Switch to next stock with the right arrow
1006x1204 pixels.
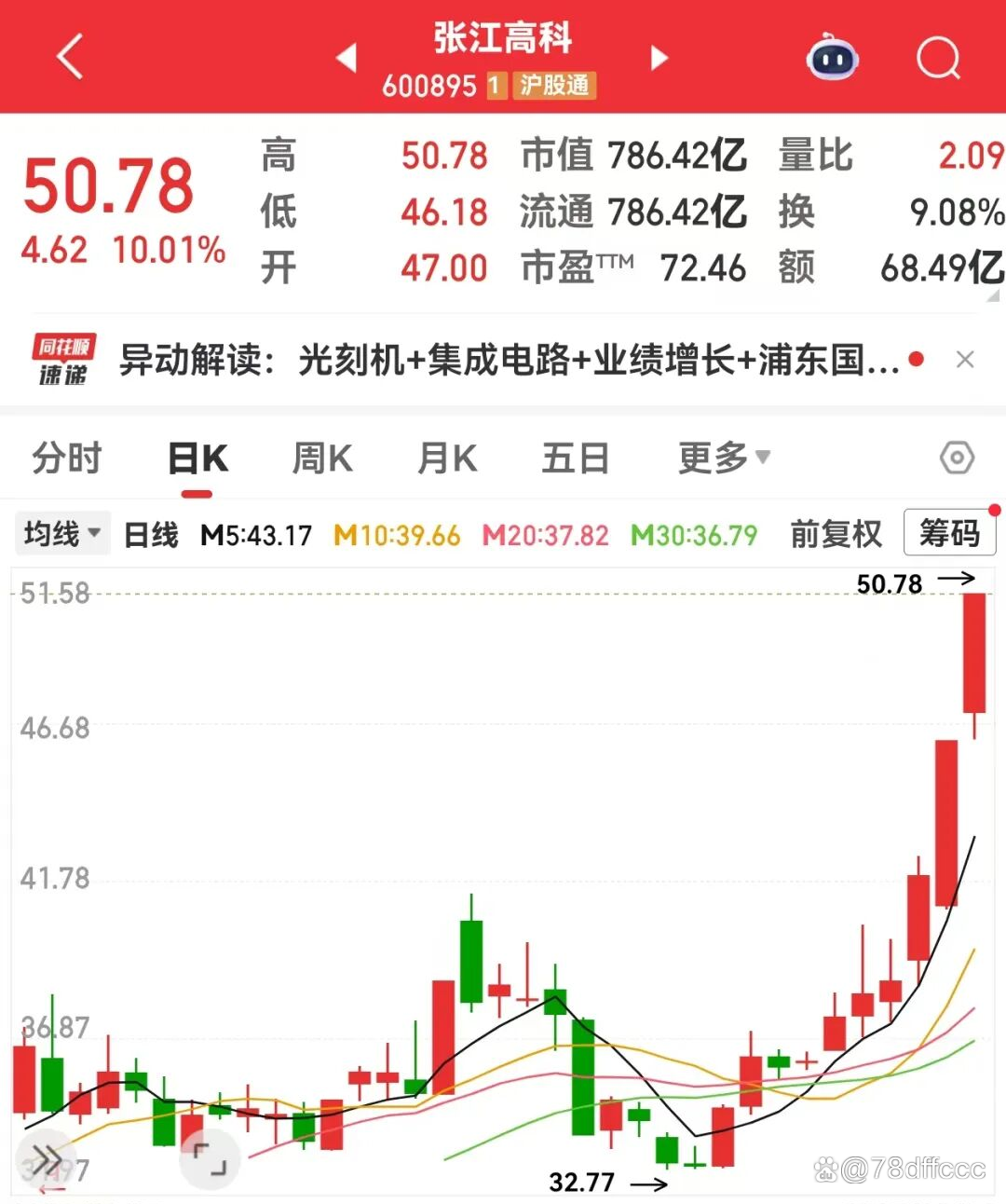[x=659, y=58]
